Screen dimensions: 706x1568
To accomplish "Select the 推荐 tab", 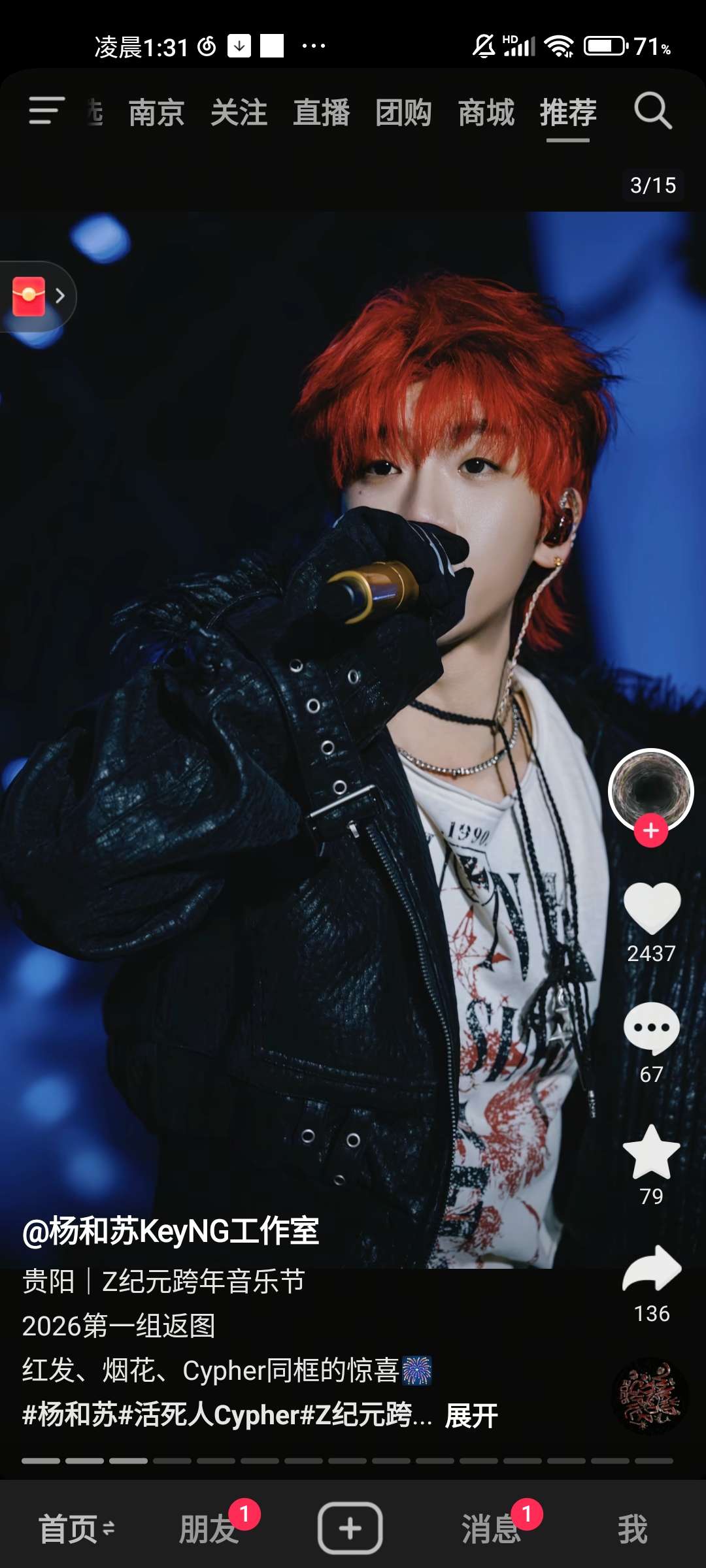I will click(568, 112).
